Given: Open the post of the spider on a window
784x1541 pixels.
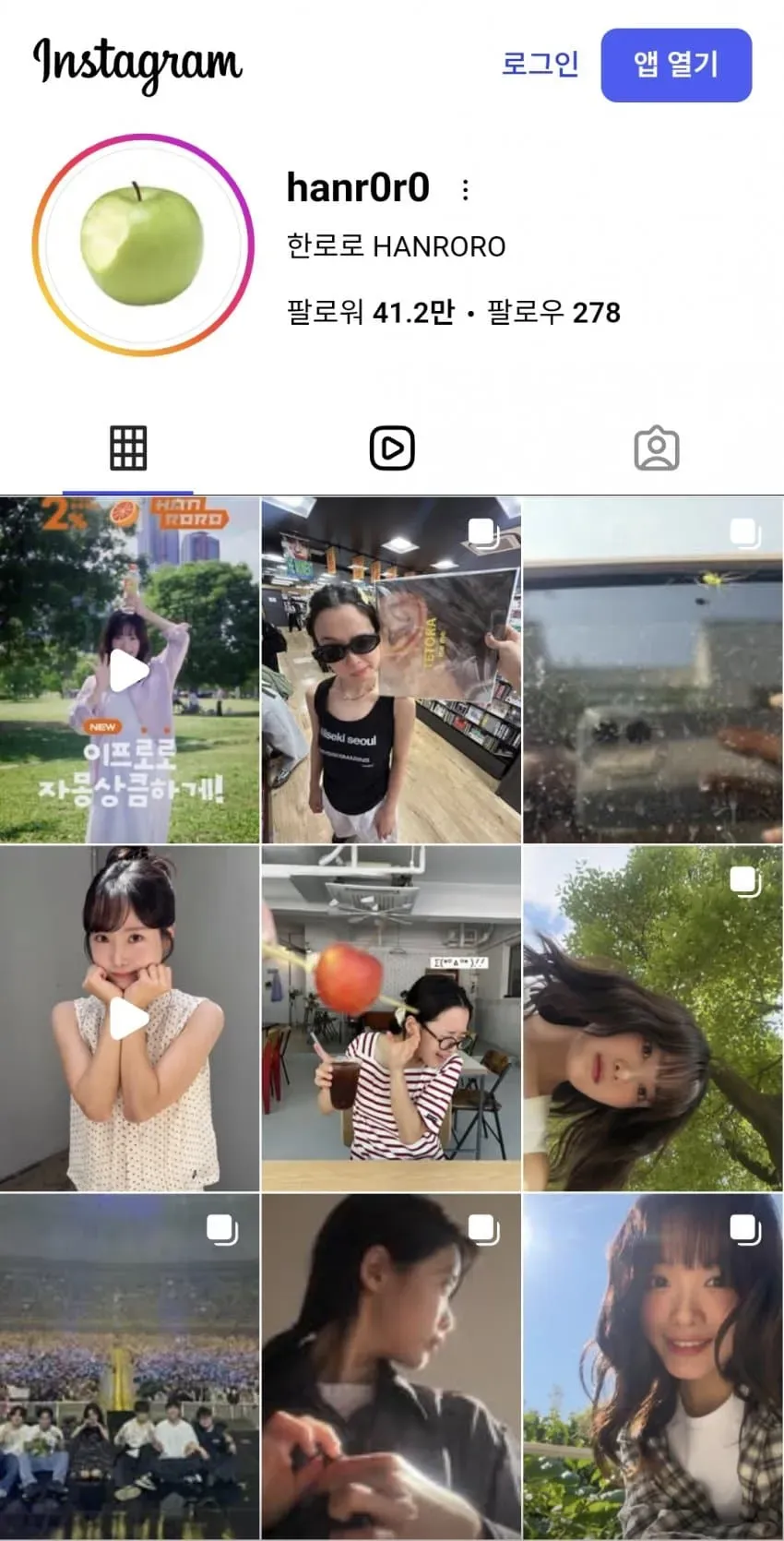Looking at the screenshot, I should [x=653, y=670].
